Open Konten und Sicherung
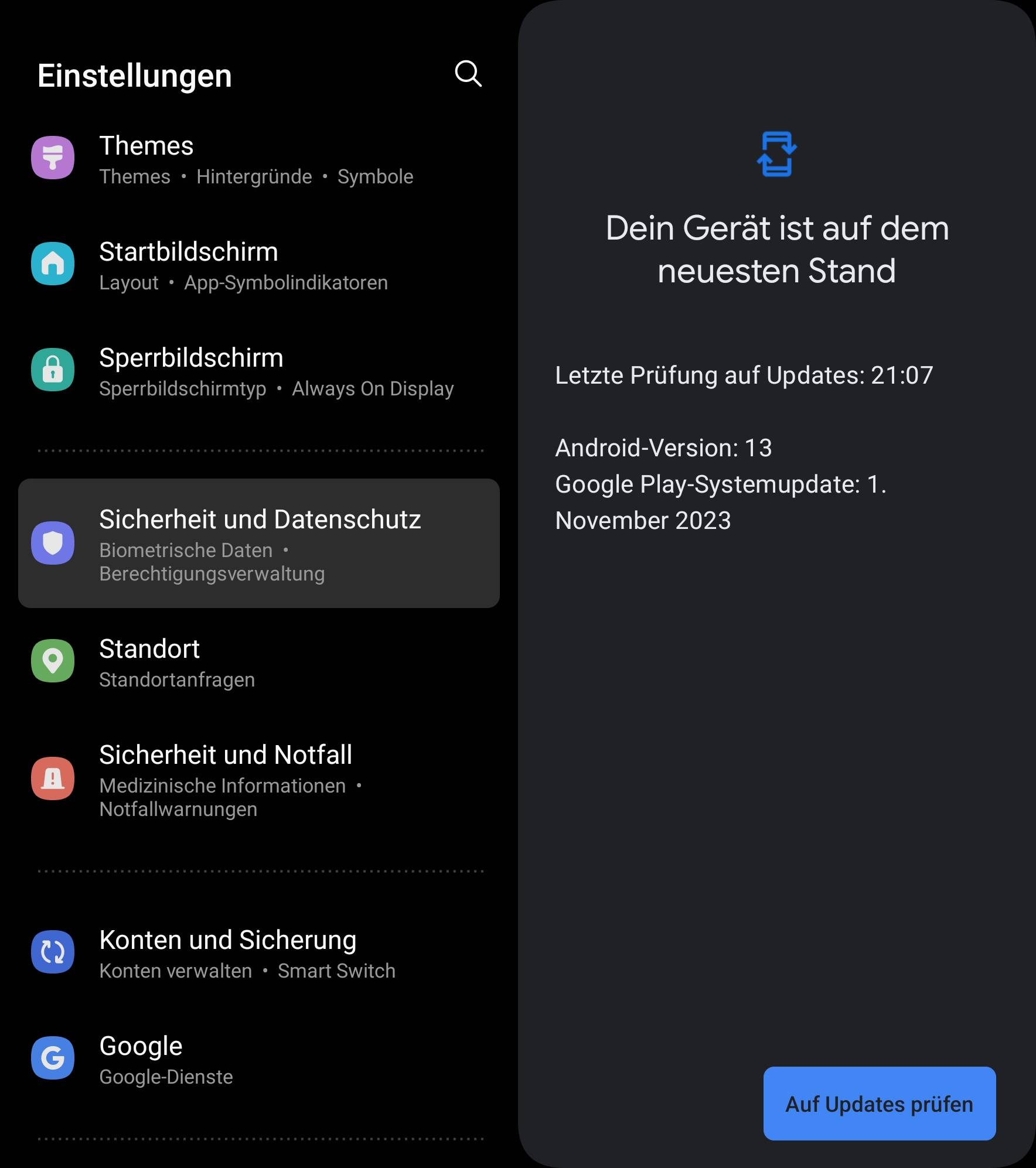The image size is (1036, 1168). coord(258,953)
